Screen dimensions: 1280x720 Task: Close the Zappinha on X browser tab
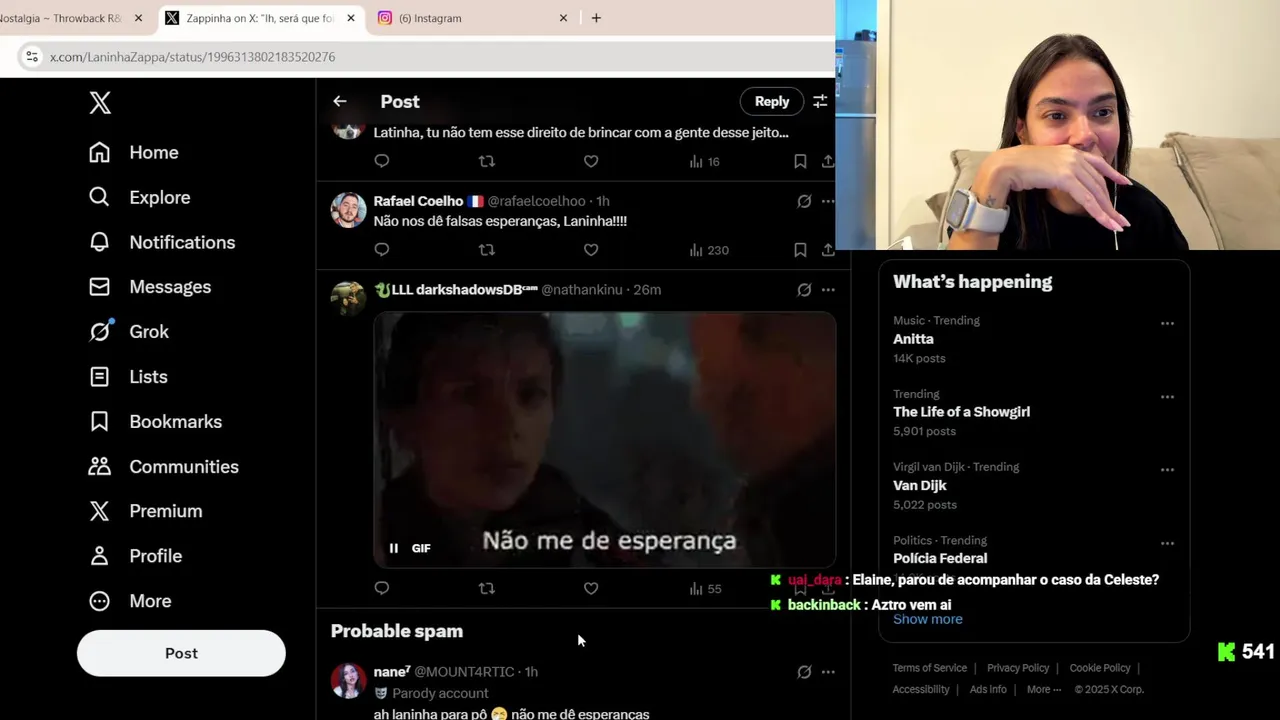point(350,18)
